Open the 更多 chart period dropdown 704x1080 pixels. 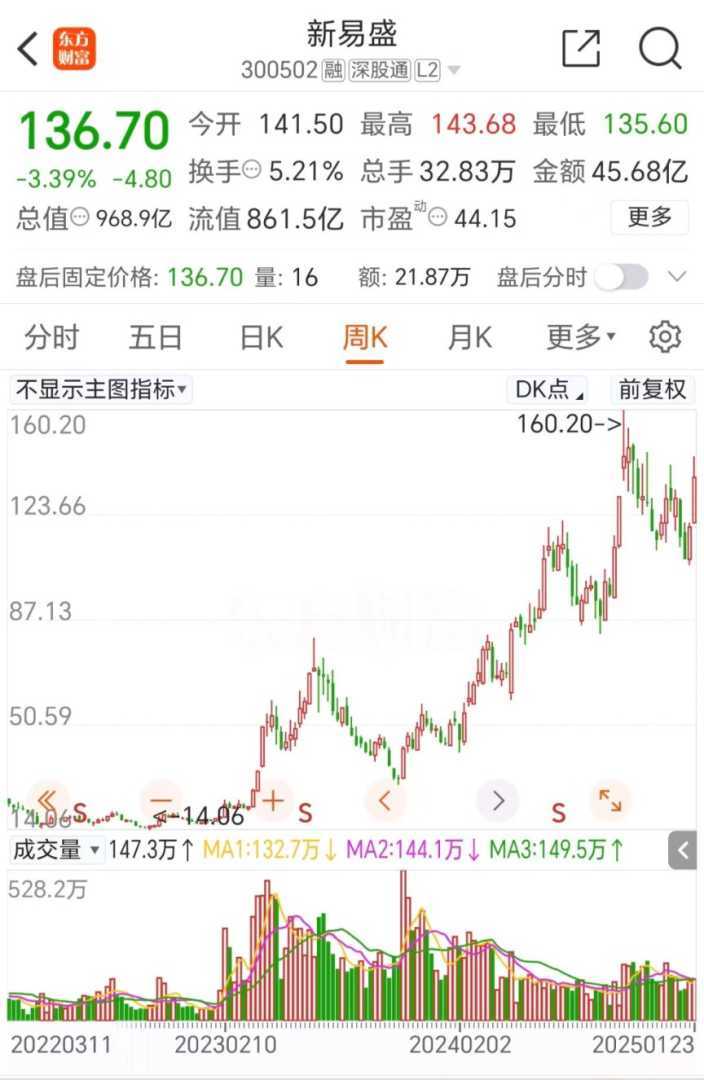(580, 338)
